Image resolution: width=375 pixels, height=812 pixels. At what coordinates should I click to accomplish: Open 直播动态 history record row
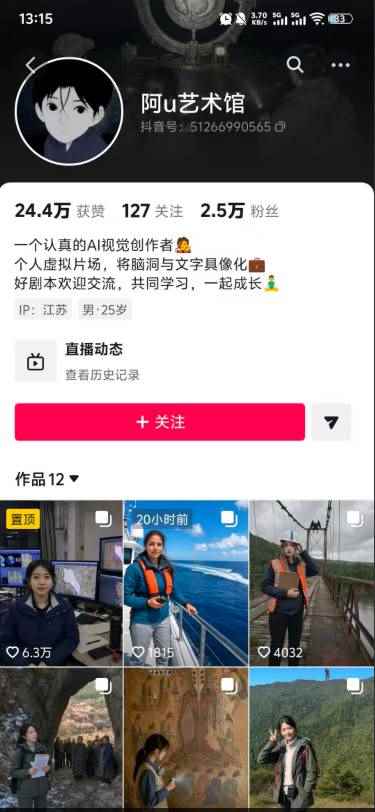(186, 361)
